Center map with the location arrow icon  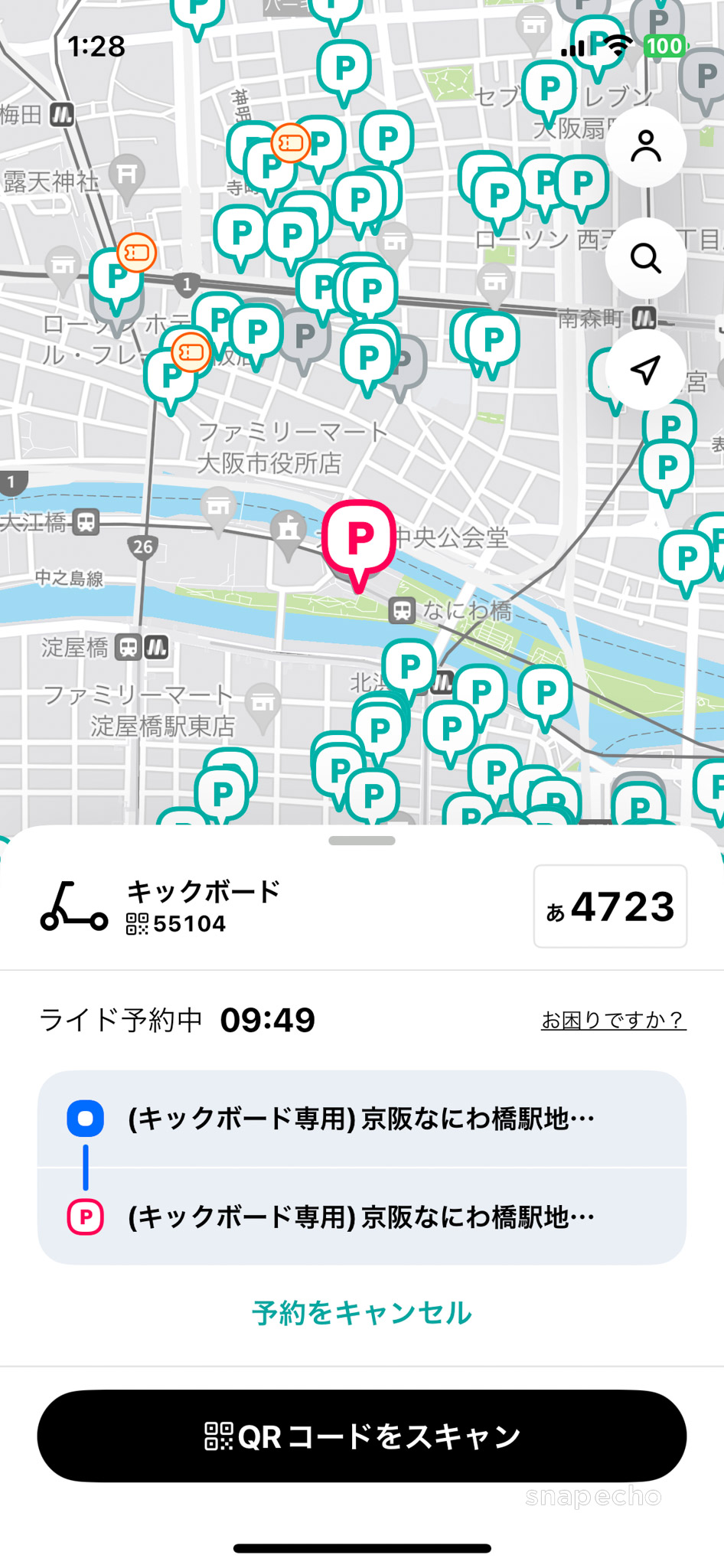645,371
